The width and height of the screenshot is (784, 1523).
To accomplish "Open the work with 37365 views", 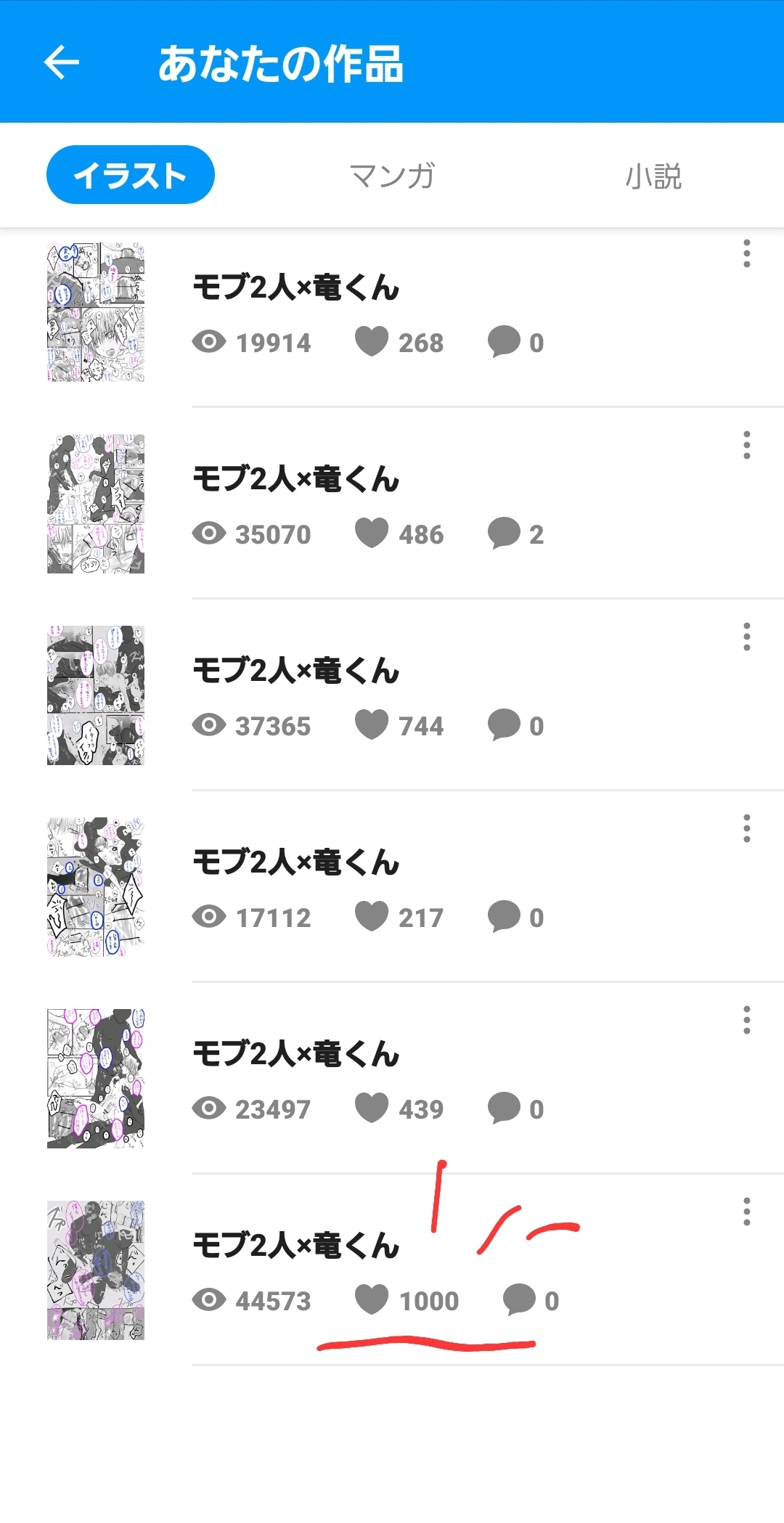I will 295,671.
